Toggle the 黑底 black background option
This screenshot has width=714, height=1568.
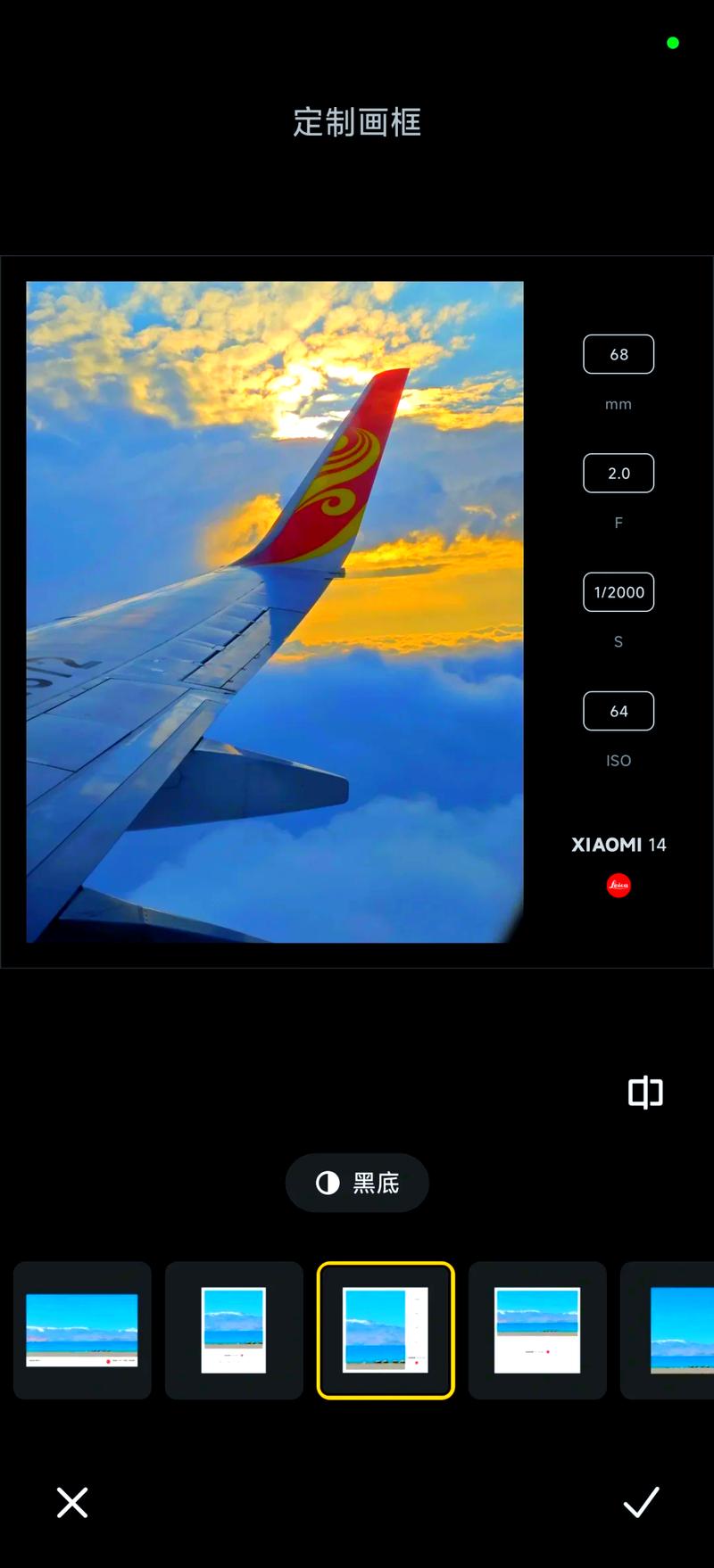[357, 1183]
